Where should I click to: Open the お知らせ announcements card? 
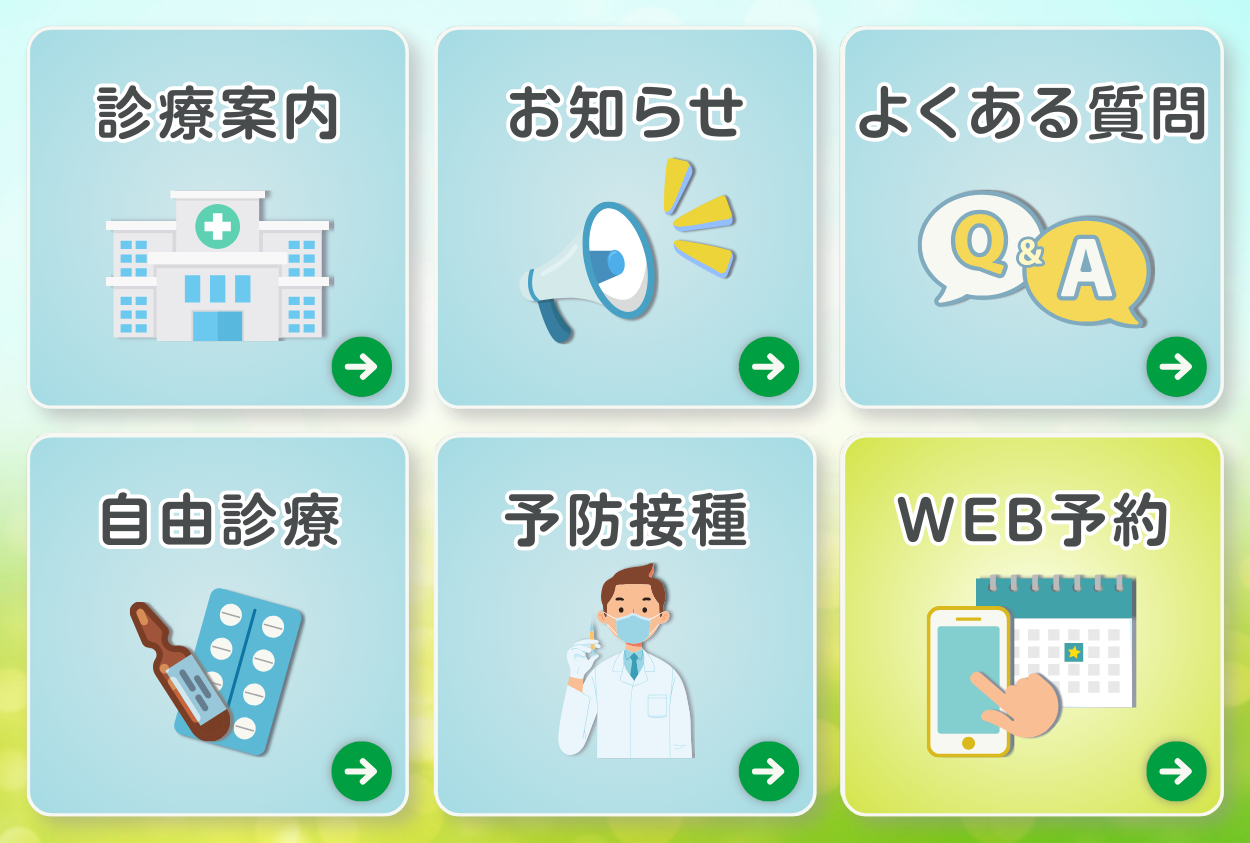click(625, 218)
